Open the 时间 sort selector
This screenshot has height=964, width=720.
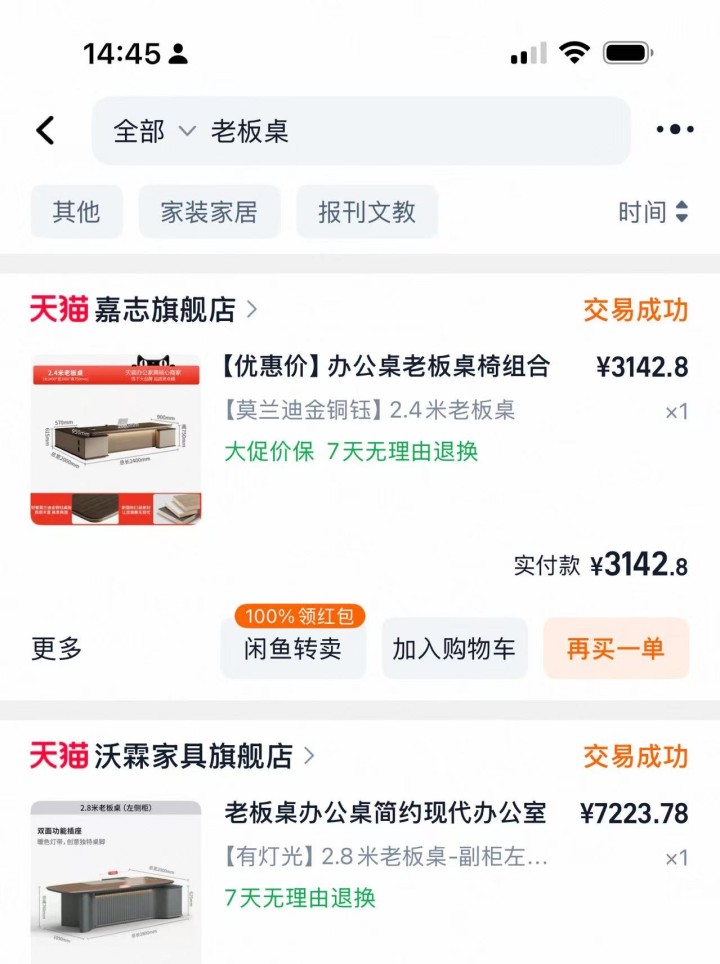click(653, 212)
